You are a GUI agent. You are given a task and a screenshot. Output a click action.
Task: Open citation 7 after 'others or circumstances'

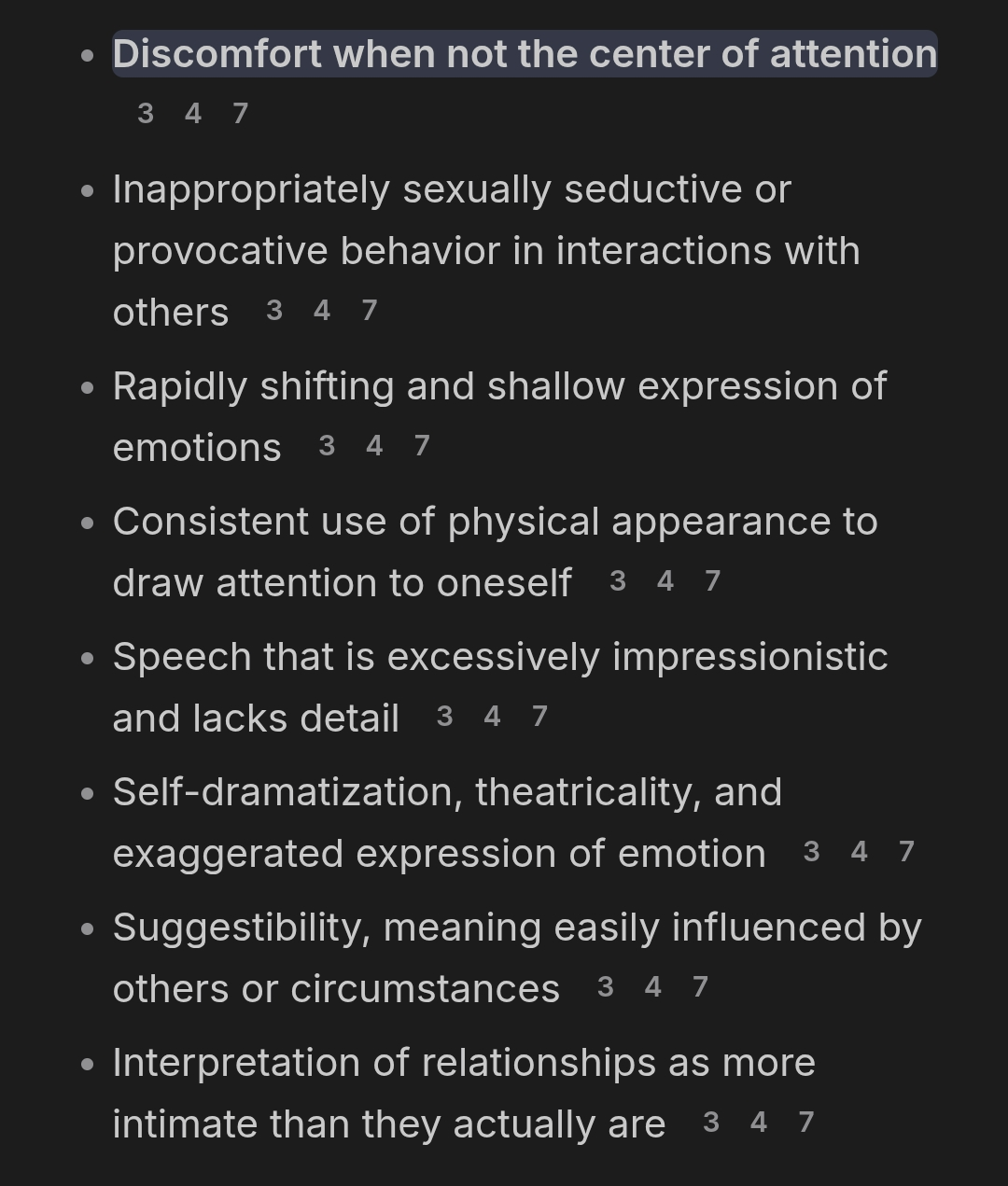[700, 987]
